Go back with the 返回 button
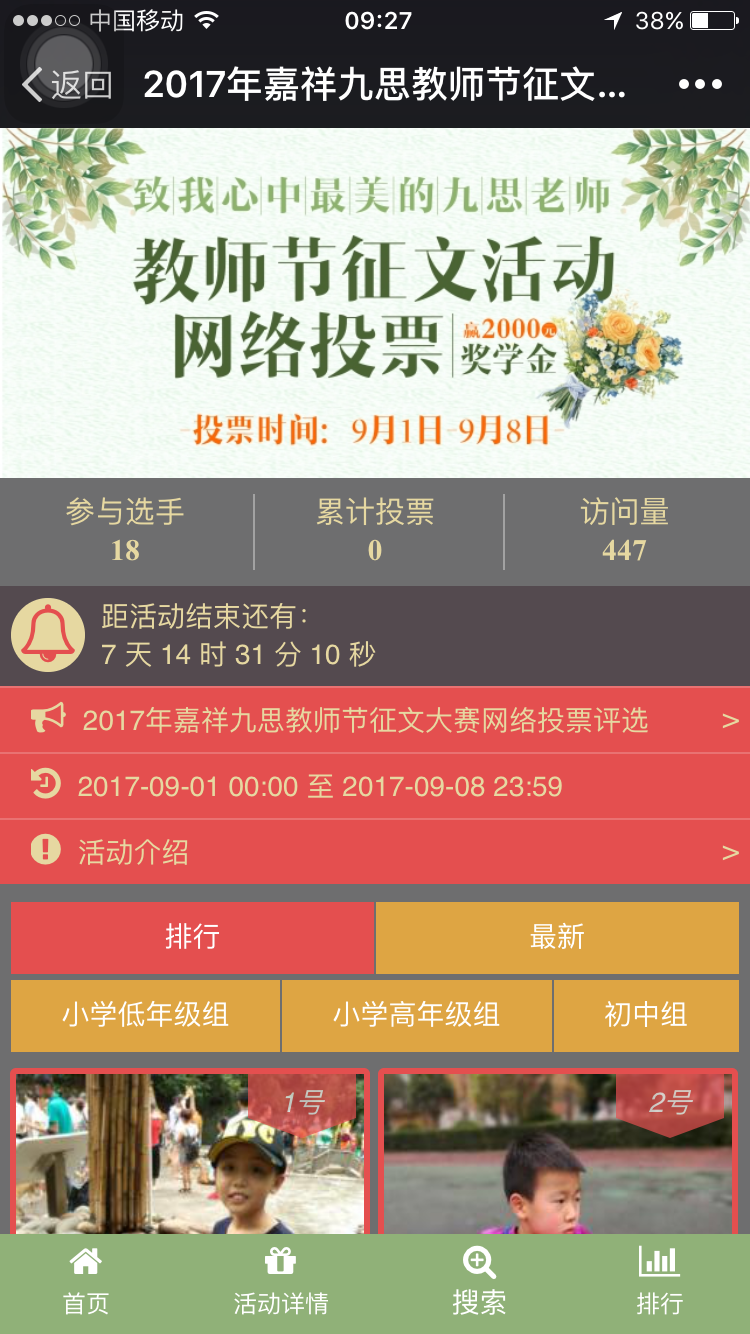The image size is (750, 1334). [68, 85]
